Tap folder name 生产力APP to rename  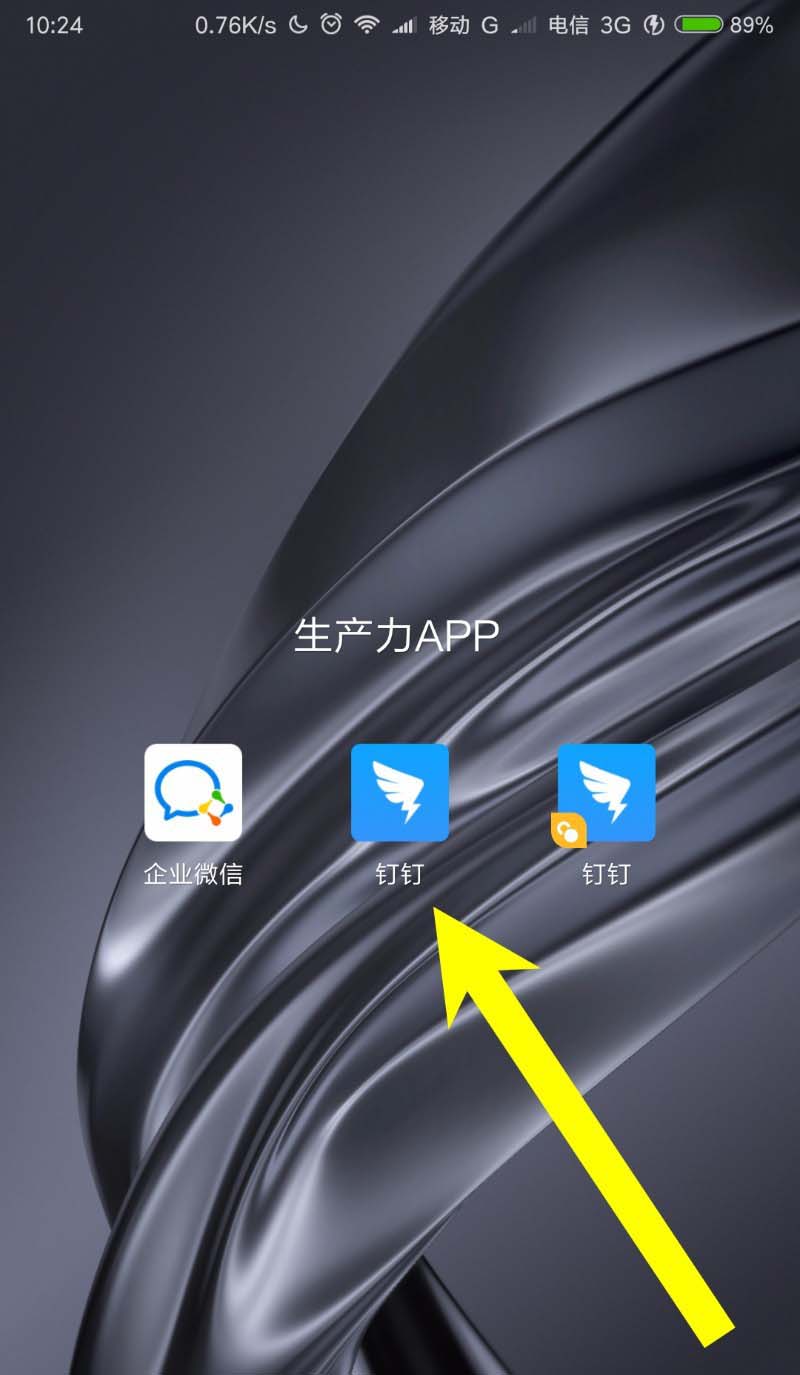click(397, 636)
